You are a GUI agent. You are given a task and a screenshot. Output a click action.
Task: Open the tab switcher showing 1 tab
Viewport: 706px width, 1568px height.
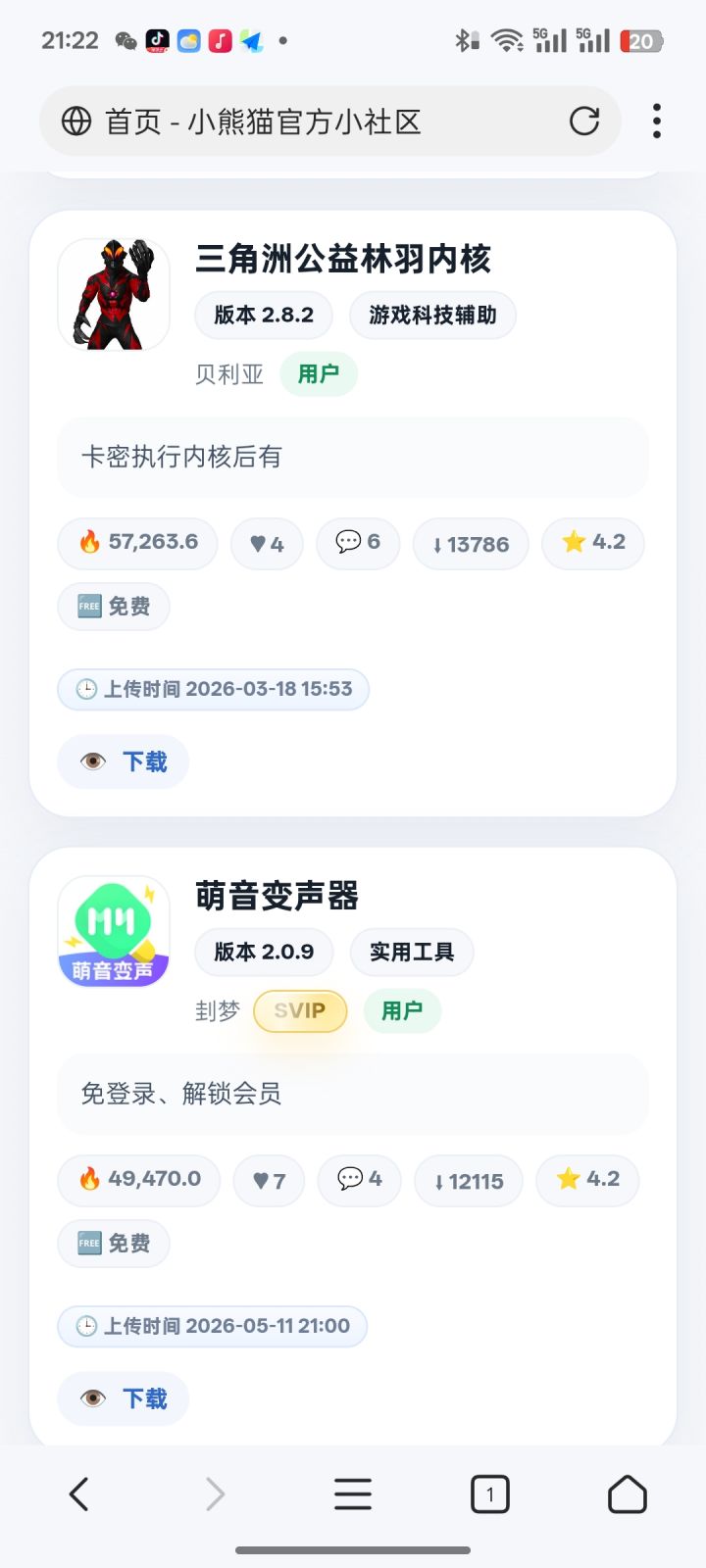[490, 1494]
